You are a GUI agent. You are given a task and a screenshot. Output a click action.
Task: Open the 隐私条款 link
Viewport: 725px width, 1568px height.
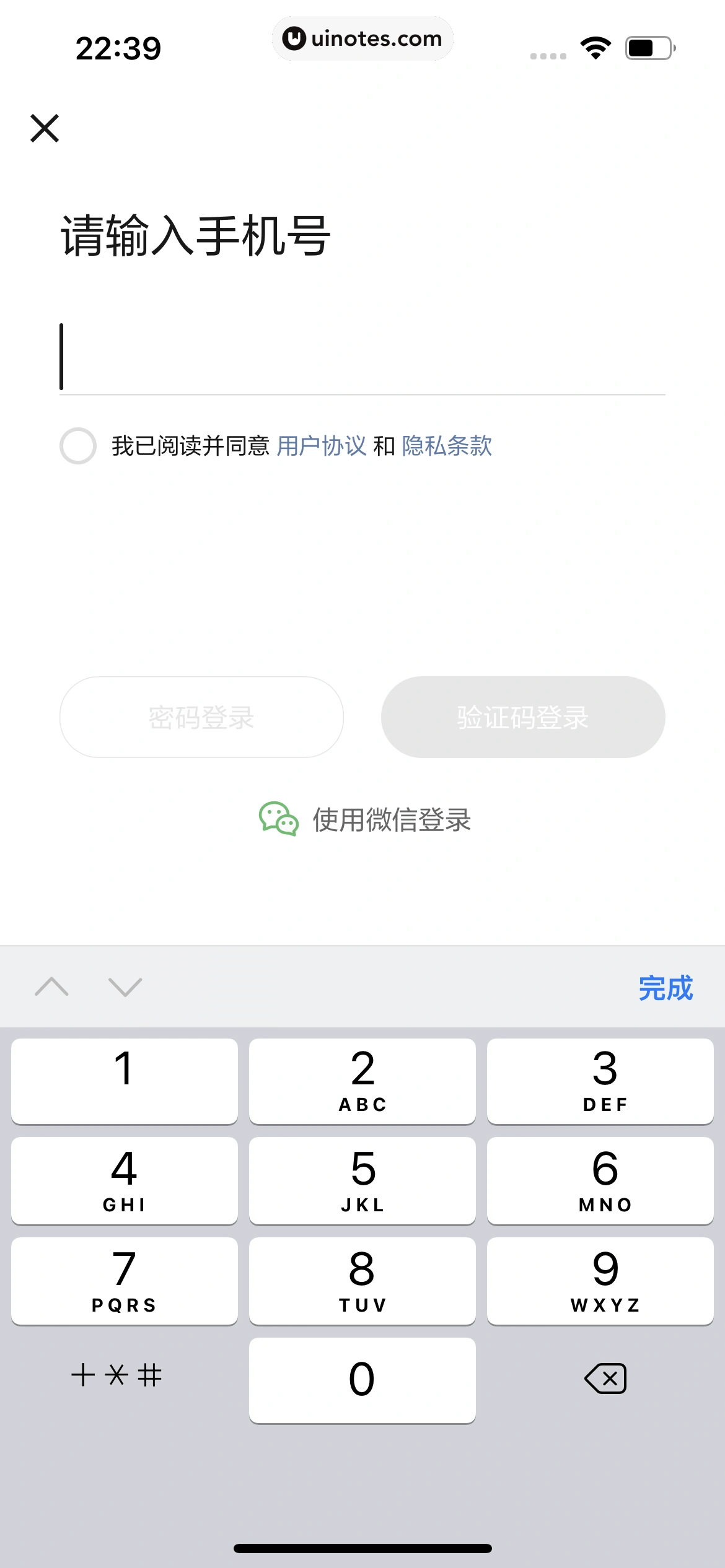(x=447, y=446)
